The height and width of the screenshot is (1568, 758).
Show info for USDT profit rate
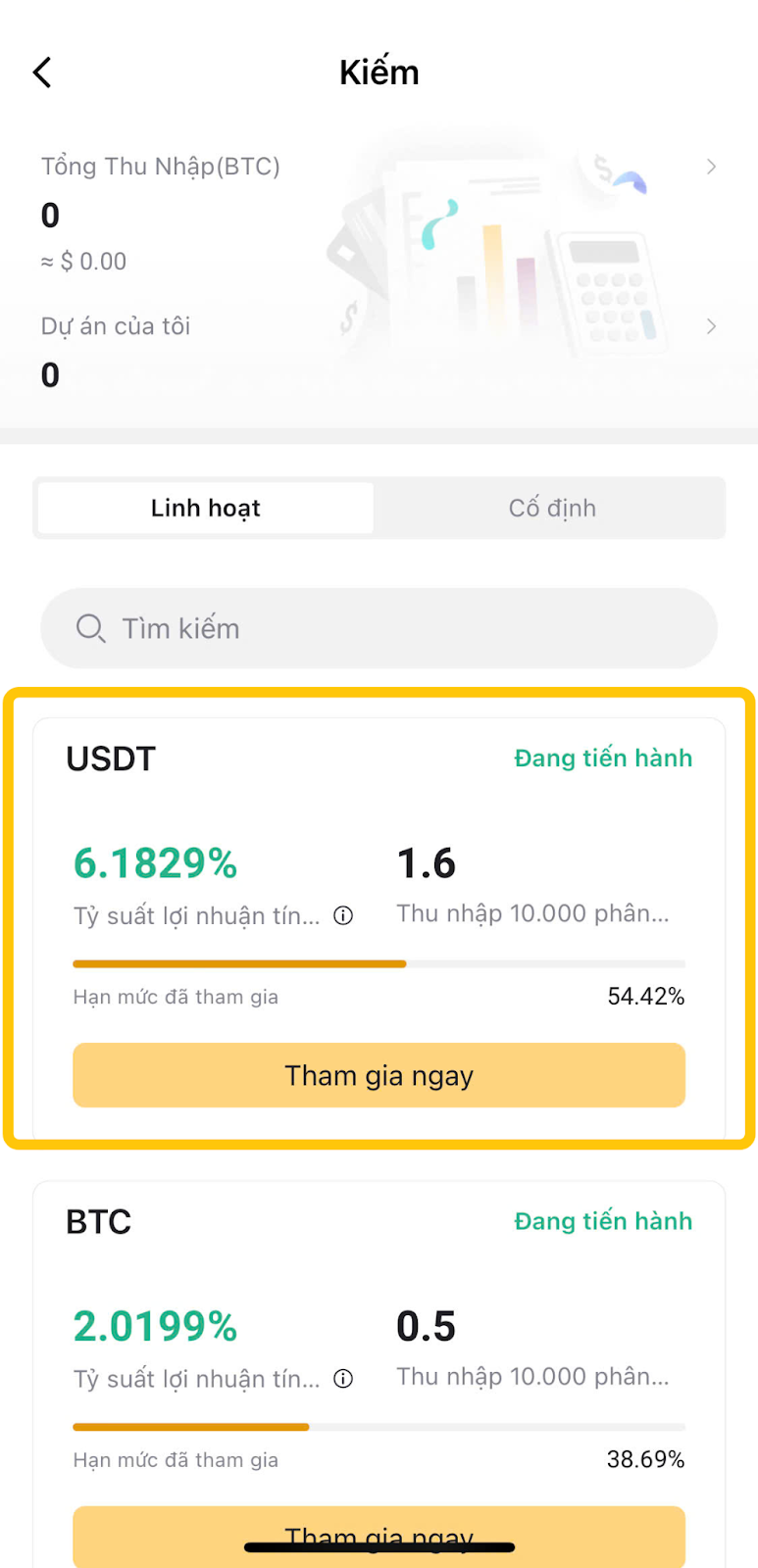(343, 915)
